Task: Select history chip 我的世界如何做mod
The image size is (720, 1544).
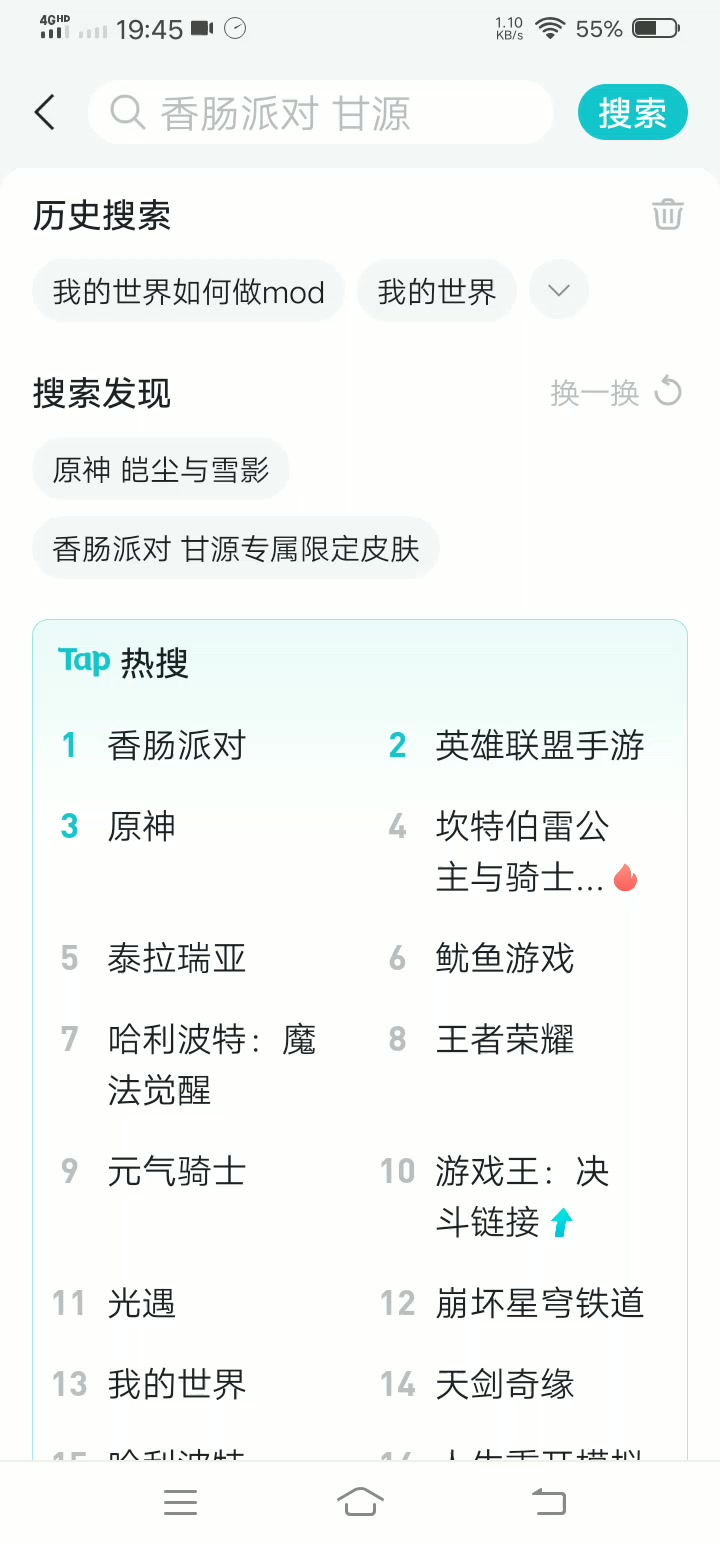Action: pos(188,292)
